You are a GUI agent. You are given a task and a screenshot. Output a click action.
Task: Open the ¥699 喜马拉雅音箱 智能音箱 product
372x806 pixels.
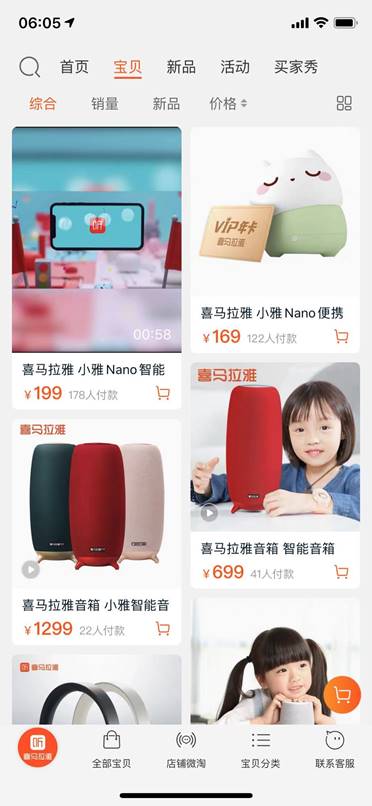(x=275, y=475)
